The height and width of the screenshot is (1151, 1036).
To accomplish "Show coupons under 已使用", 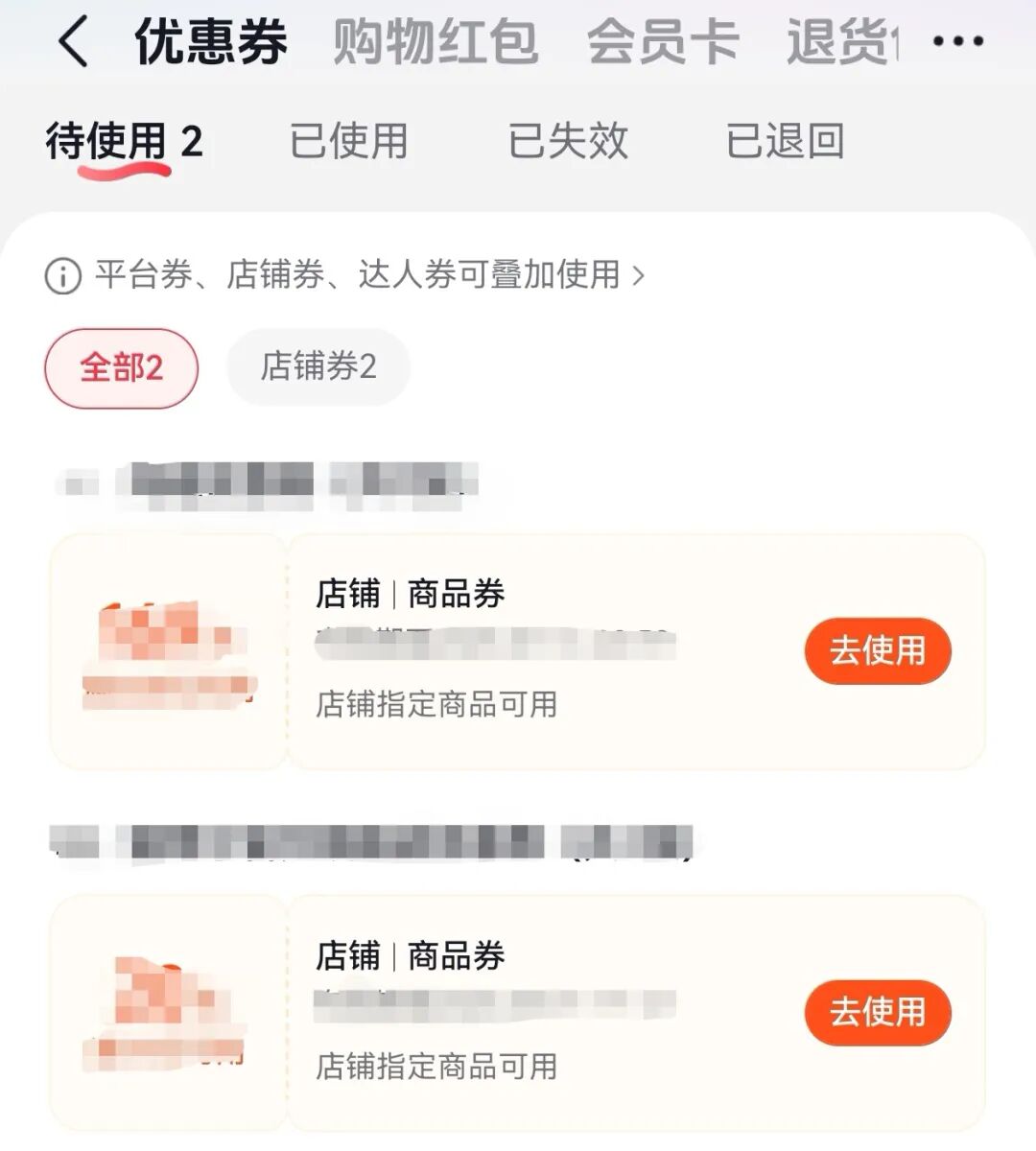I will pyautogui.click(x=349, y=142).
